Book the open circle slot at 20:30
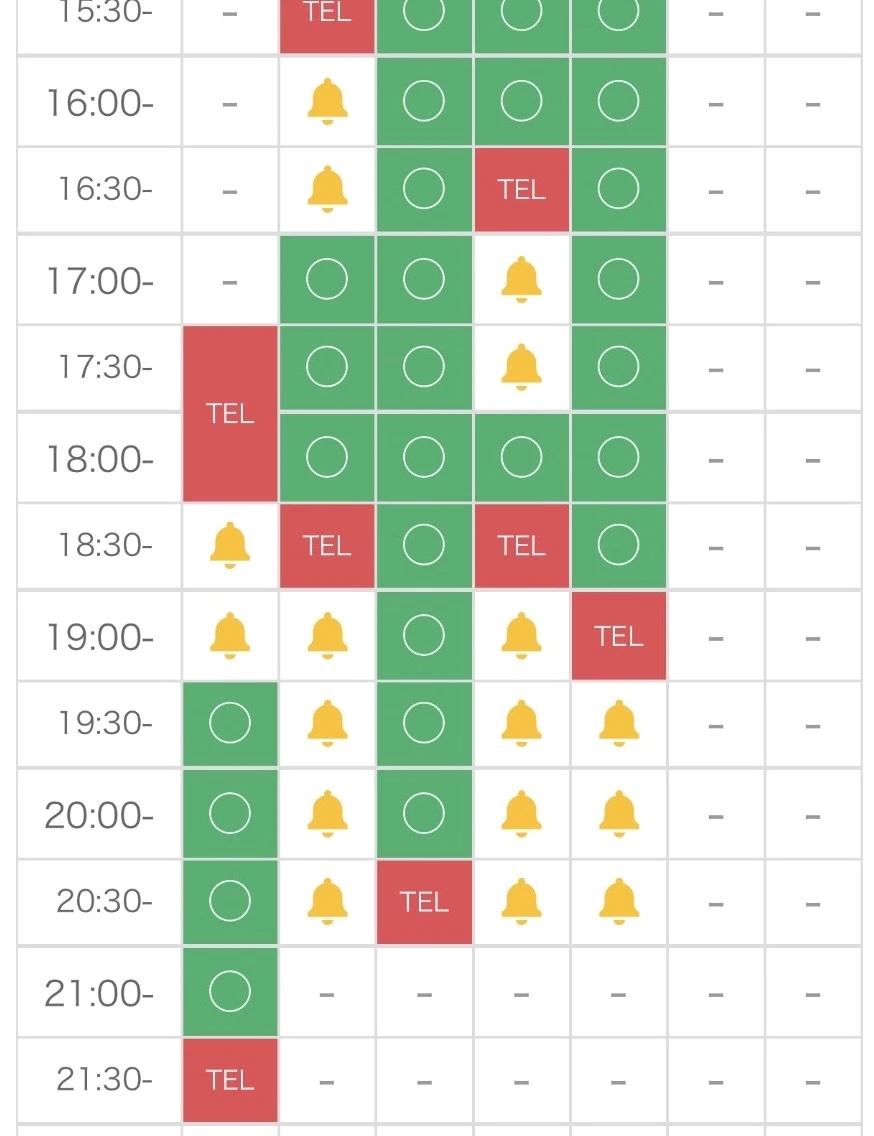Screen dimensions: 874x1136 [x=230, y=902]
